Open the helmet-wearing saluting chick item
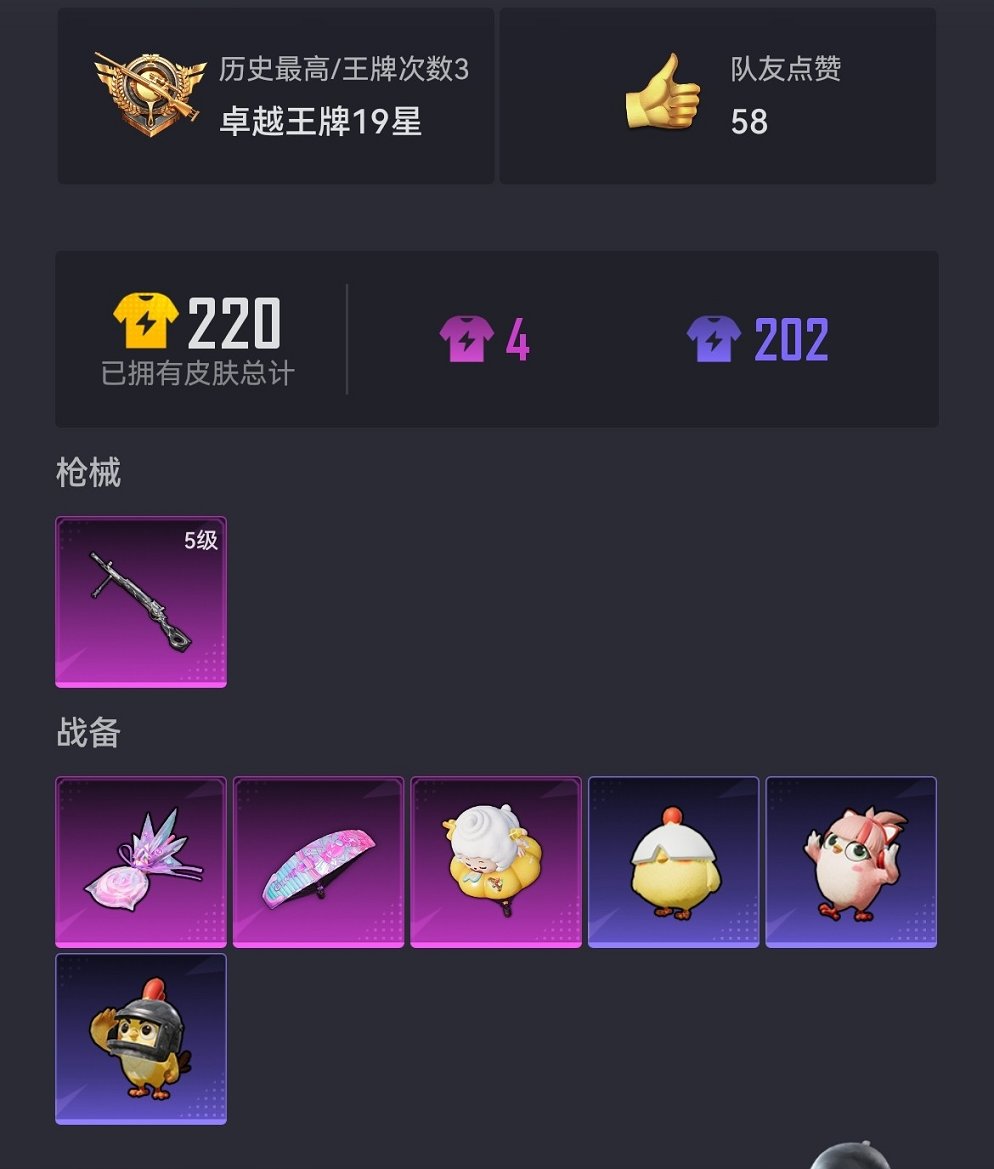 [140, 1038]
